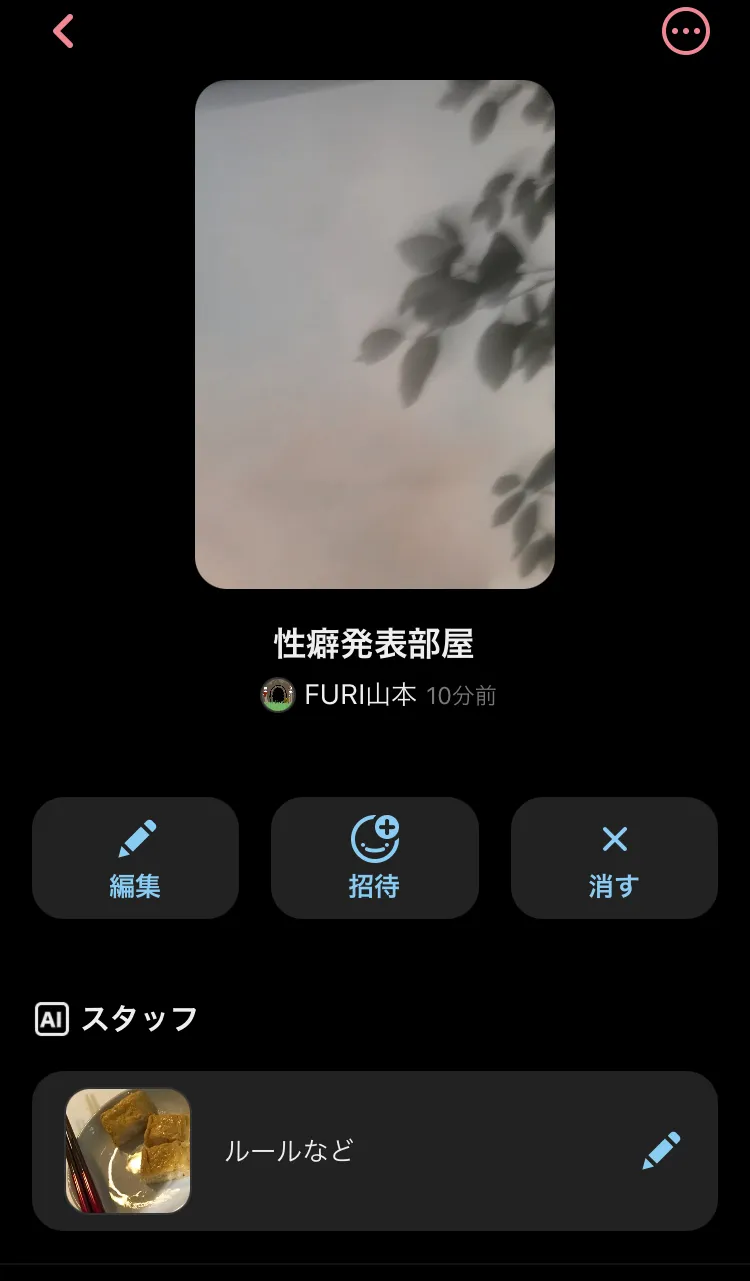The width and height of the screenshot is (750, 1281).
Task: Open the three-dot overflow menu
Action: coord(686,32)
